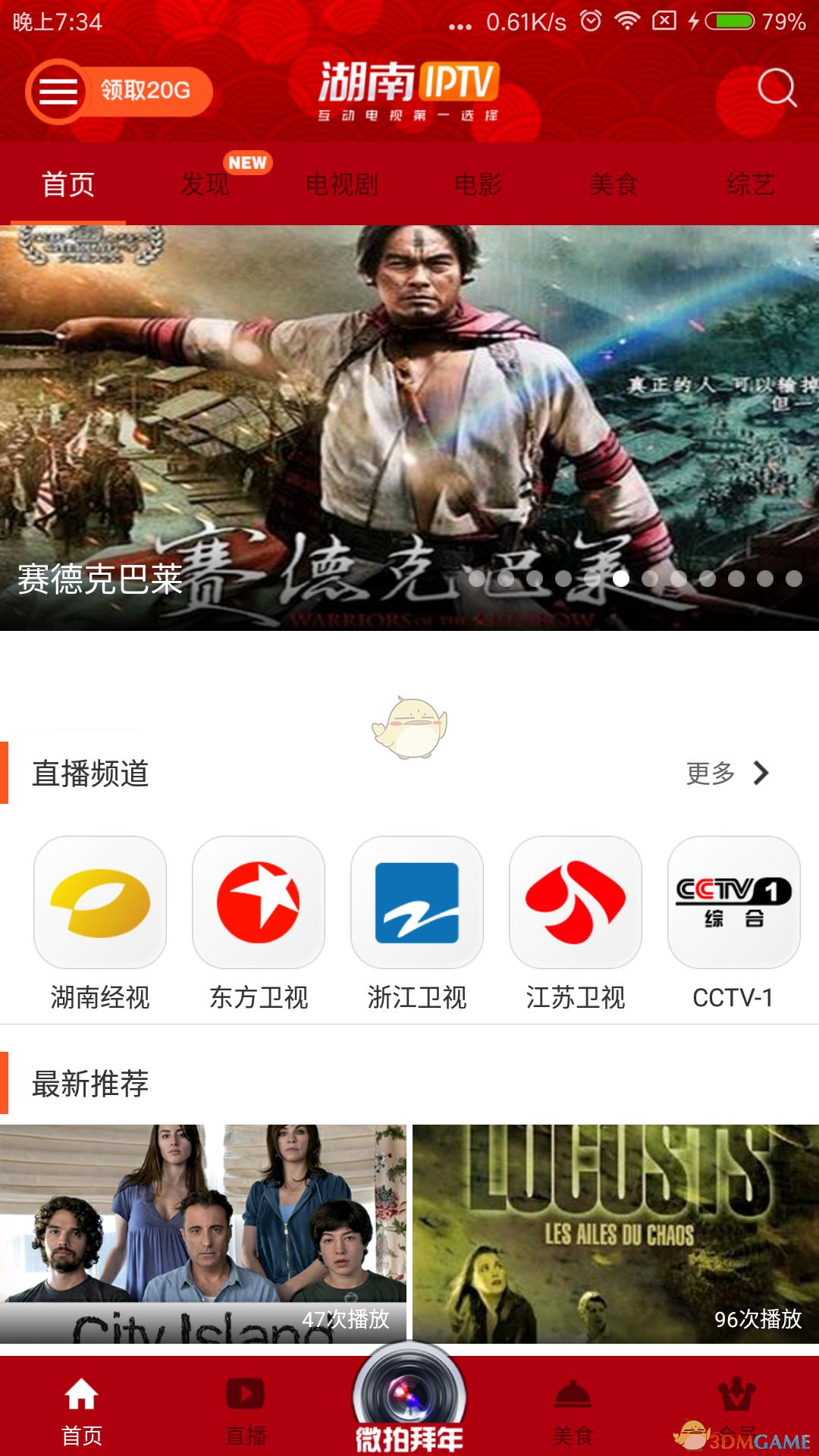Viewport: 819px width, 1456px height.
Task: Open the 江苏卫视 channel
Action: coord(576,902)
